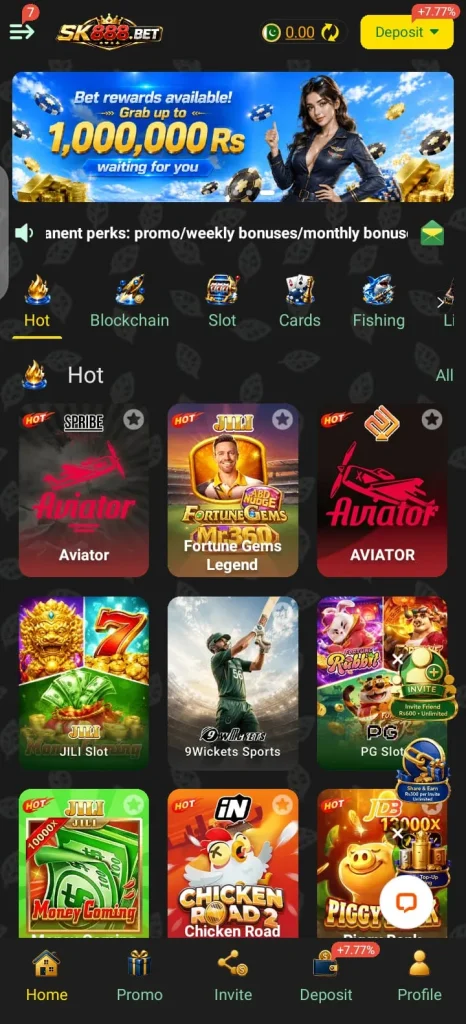Open the drawer menu button

[x=22, y=31]
